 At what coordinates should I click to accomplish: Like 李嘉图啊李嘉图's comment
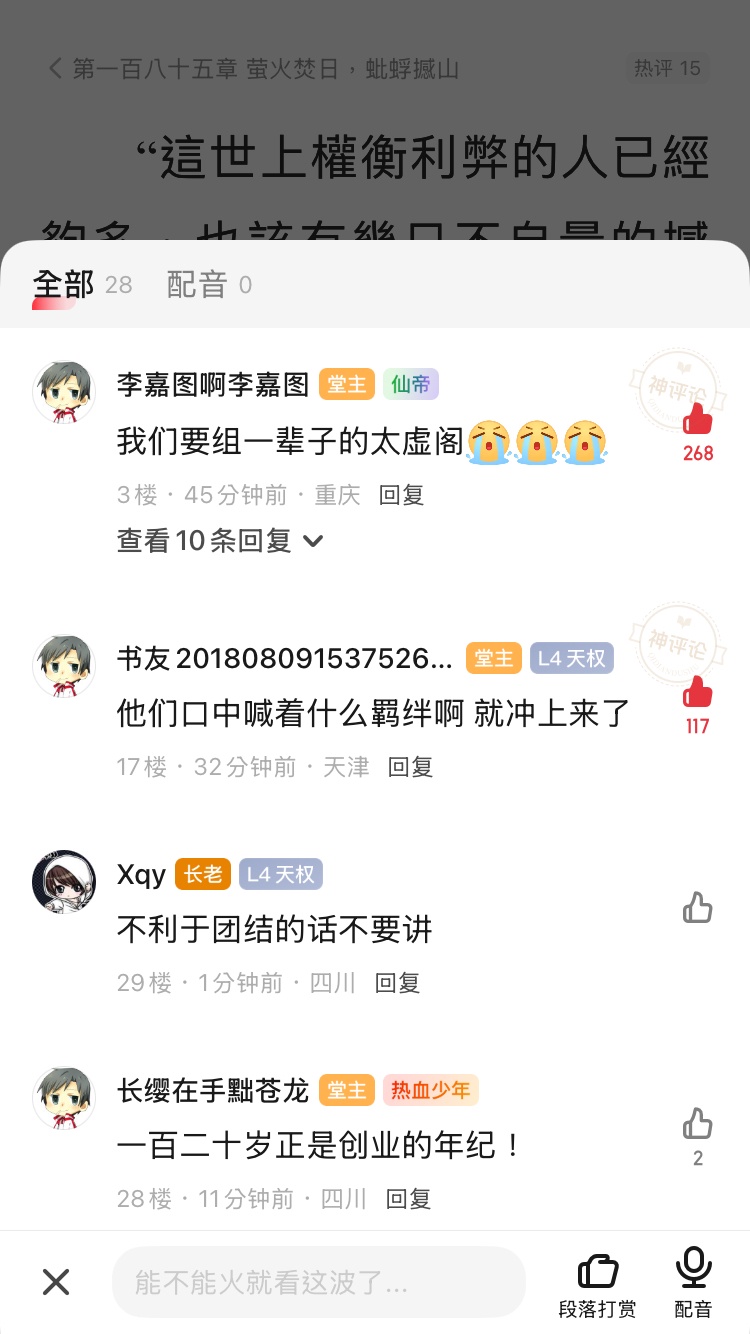[698, 420]
